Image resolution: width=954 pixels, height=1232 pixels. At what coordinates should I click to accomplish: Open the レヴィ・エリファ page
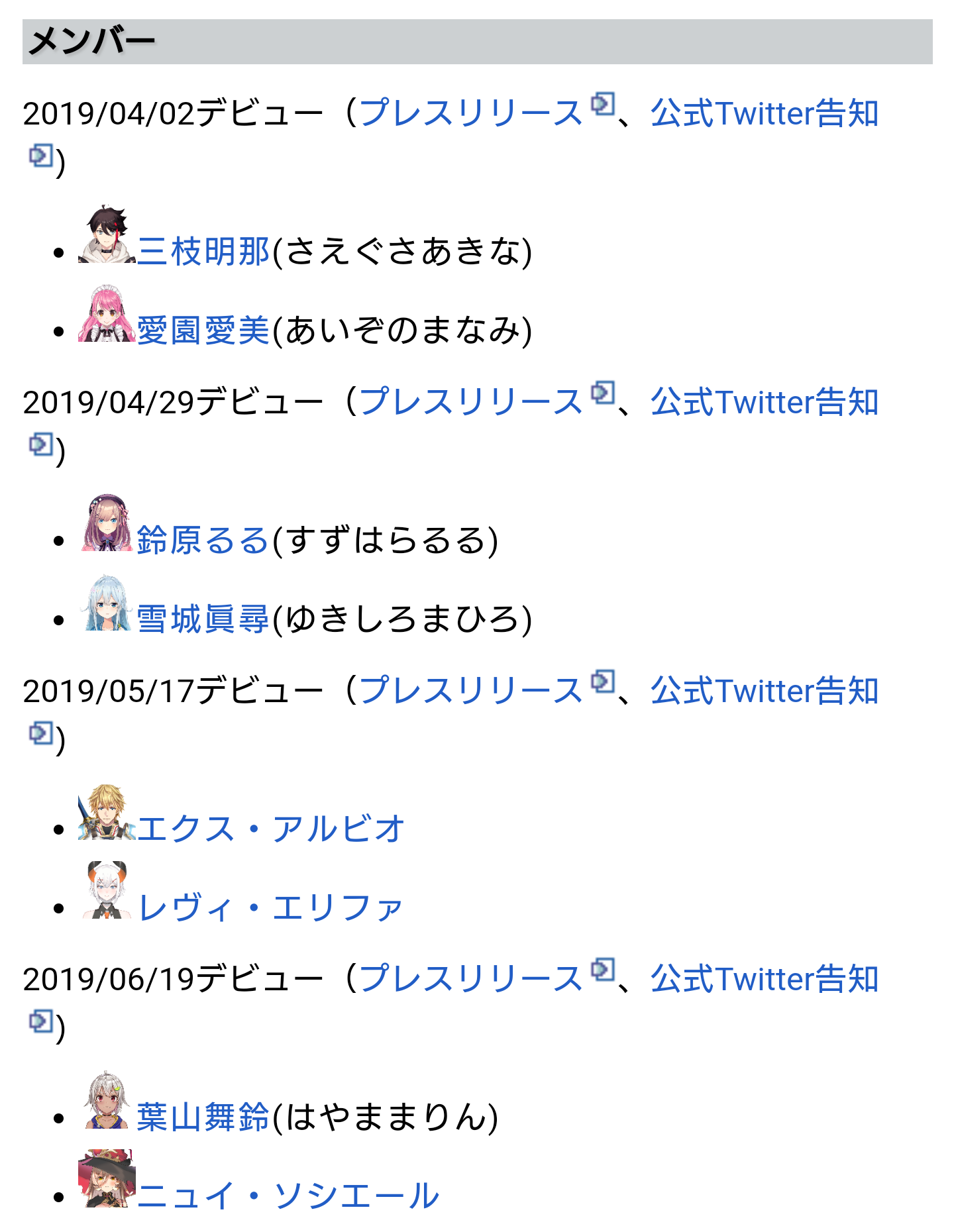[270, 907]
